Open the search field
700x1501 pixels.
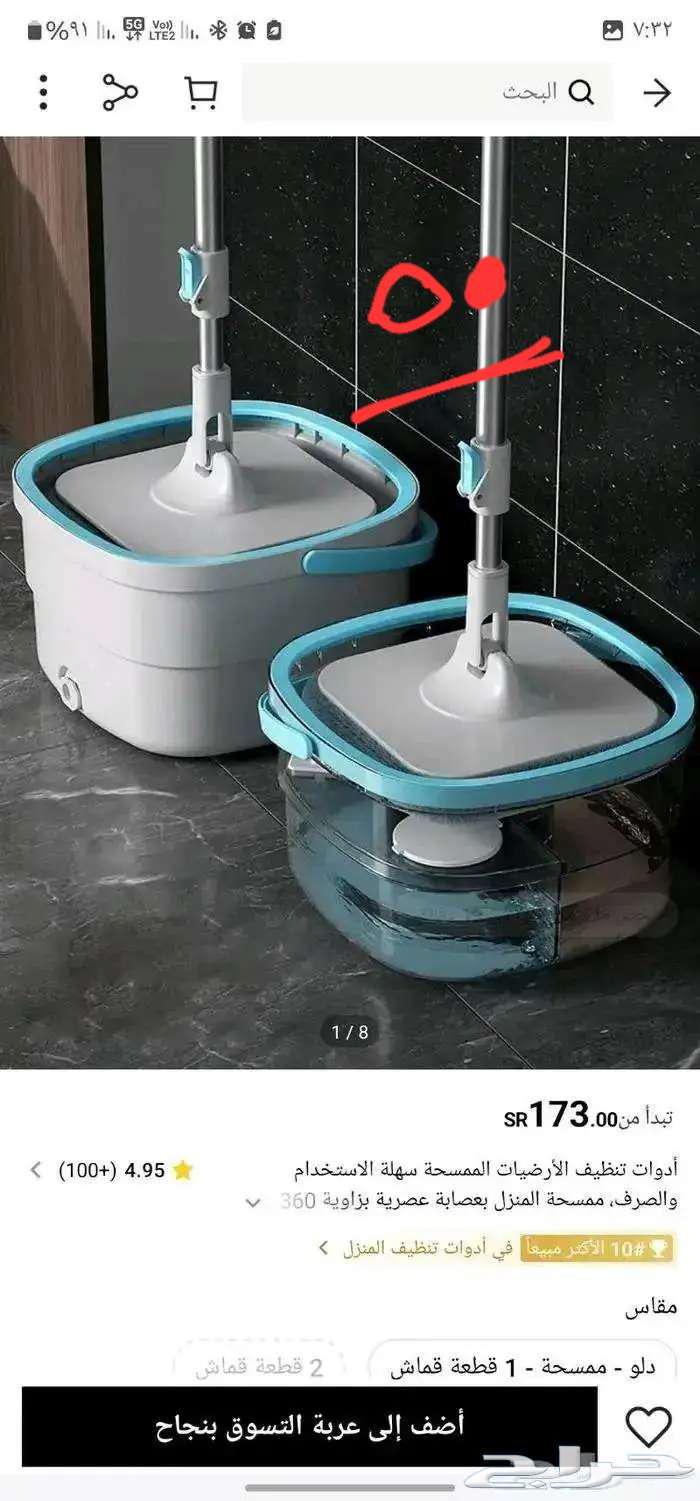(x=430, y=93)
